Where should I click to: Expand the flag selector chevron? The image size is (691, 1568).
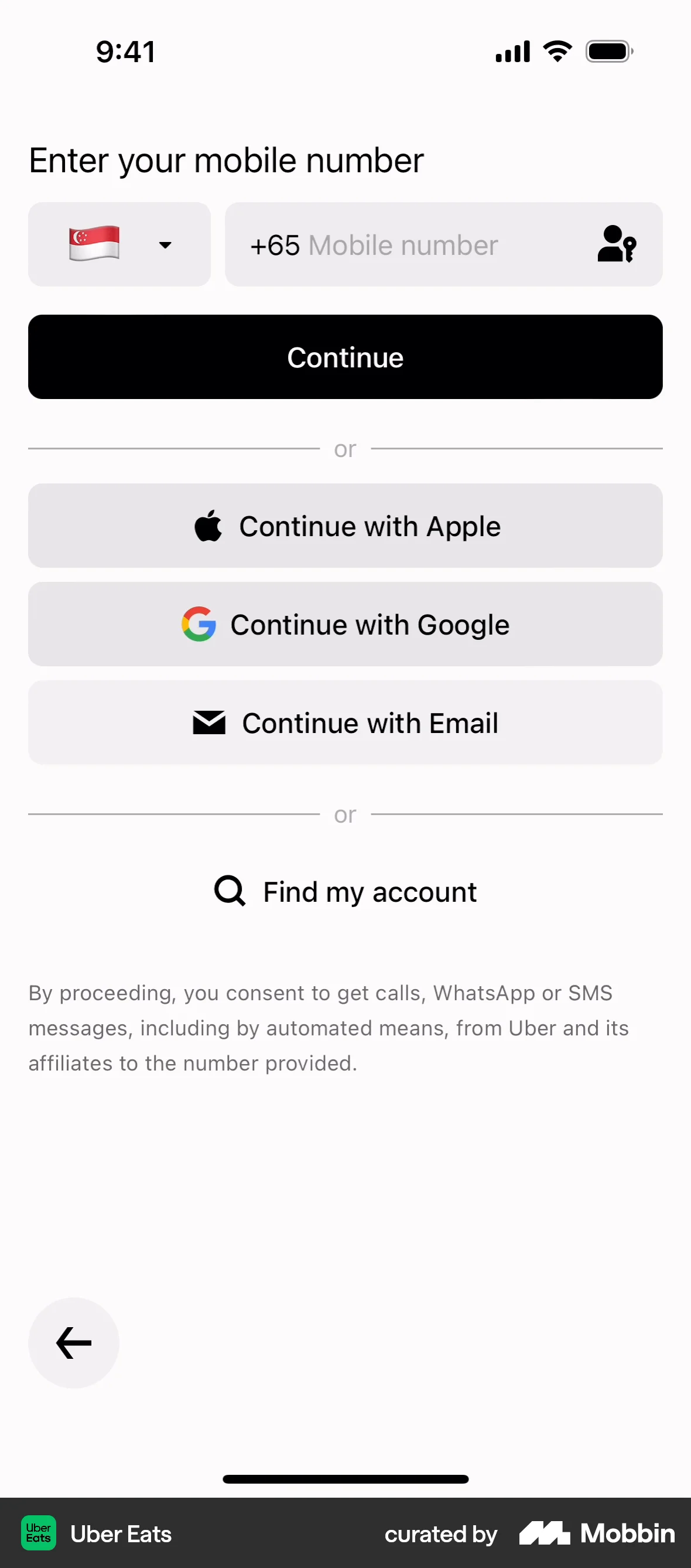(x=165, y=246)
